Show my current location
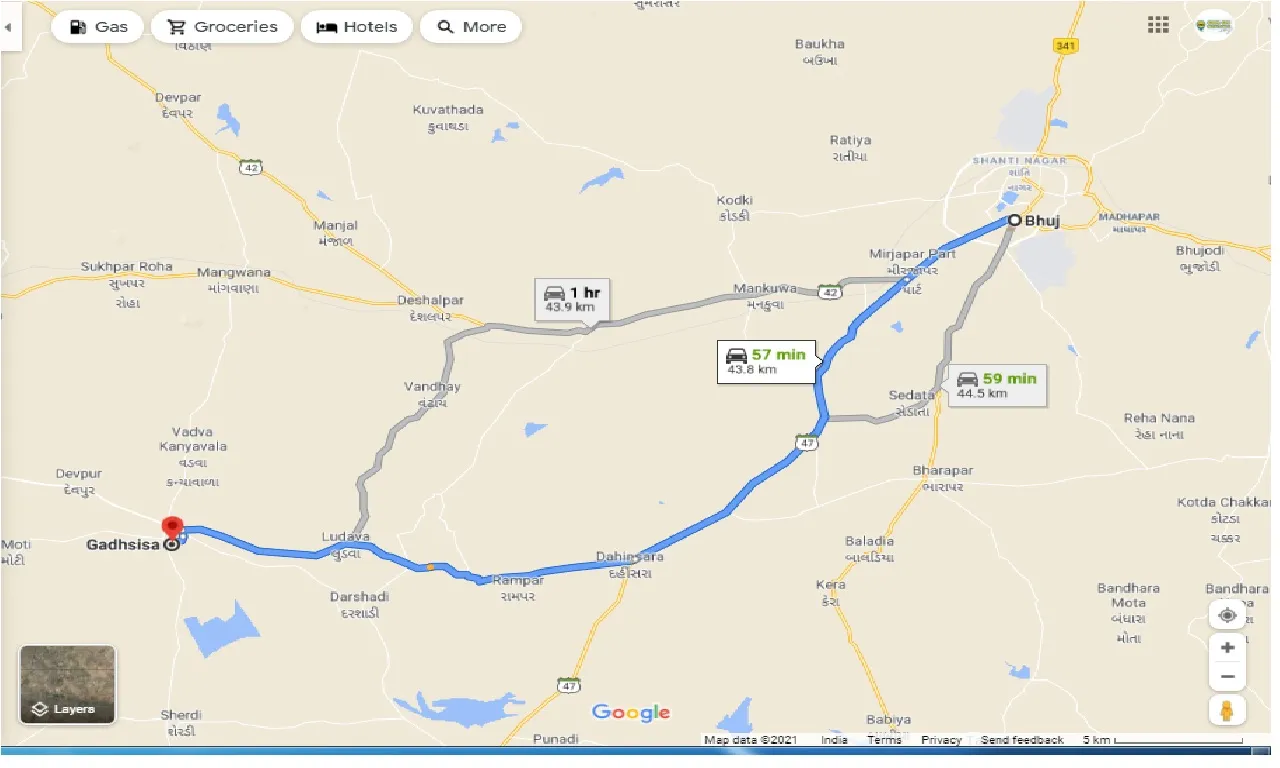 tap(1227, 615)
